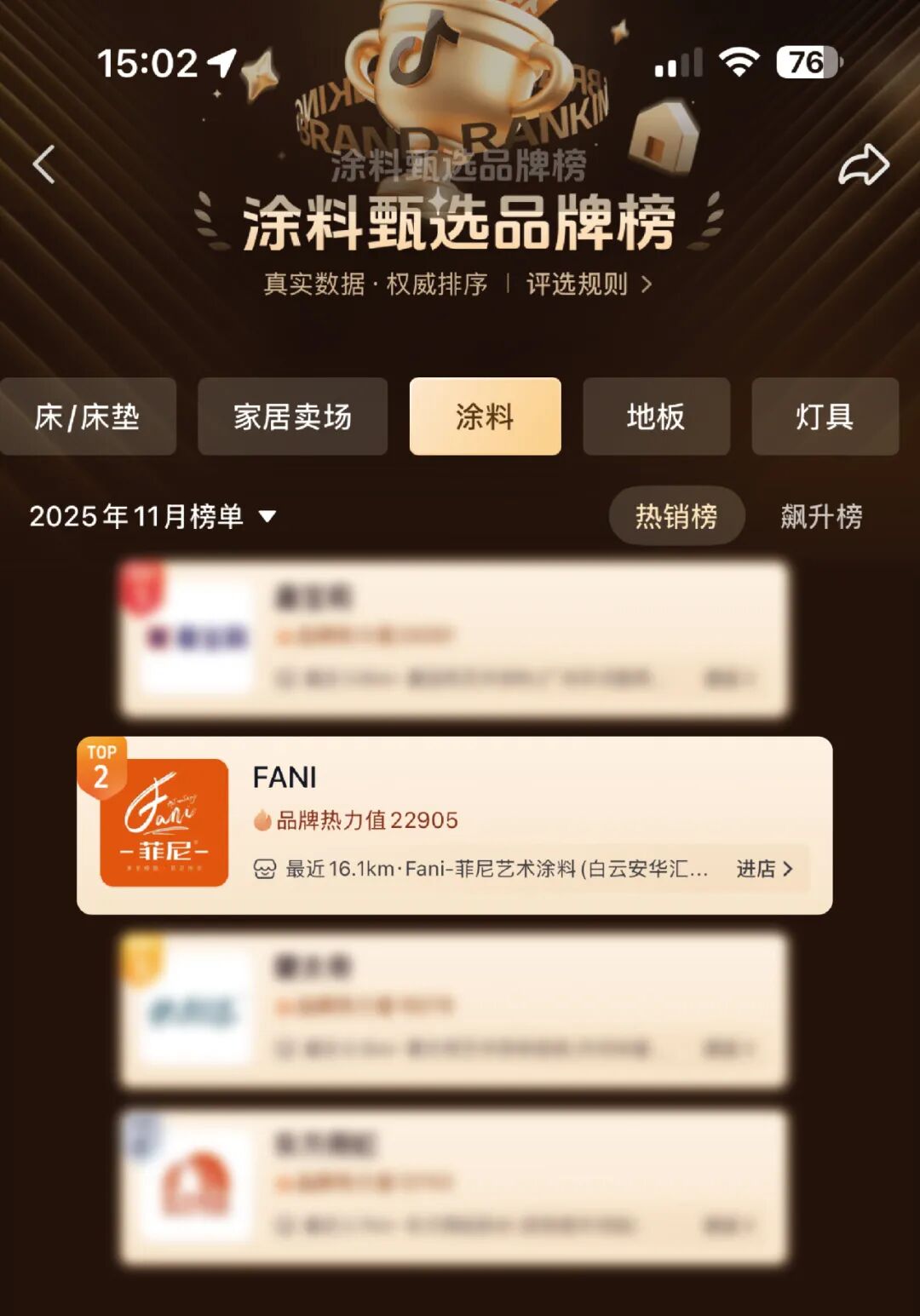Expand the 2025年11月榜单 month dropdown
This screenshot has height=1316, width=920.
[153, 516]
